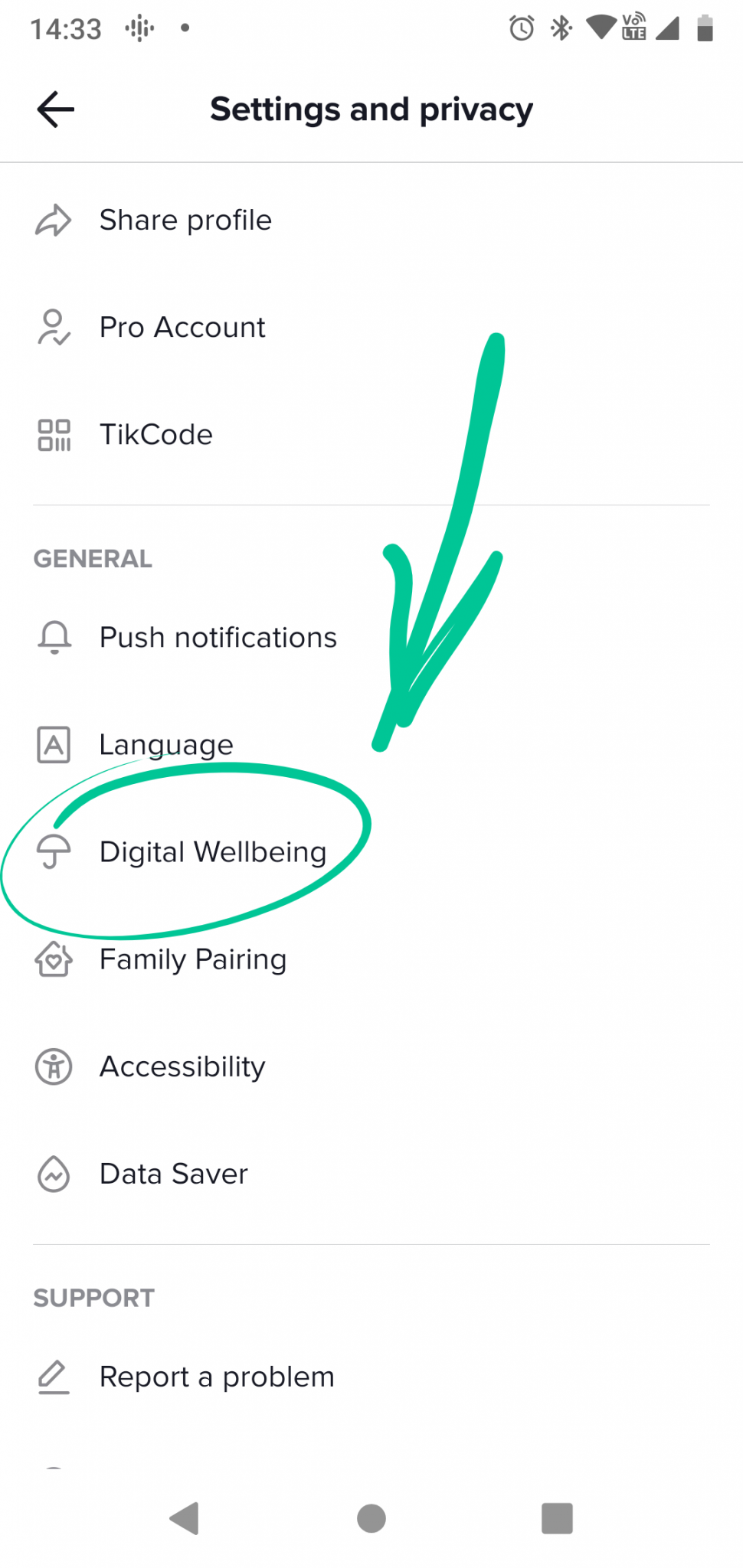Viewport: 743px width, 1568px height.
Task: Open Language settings
Action: coord(371,744)
